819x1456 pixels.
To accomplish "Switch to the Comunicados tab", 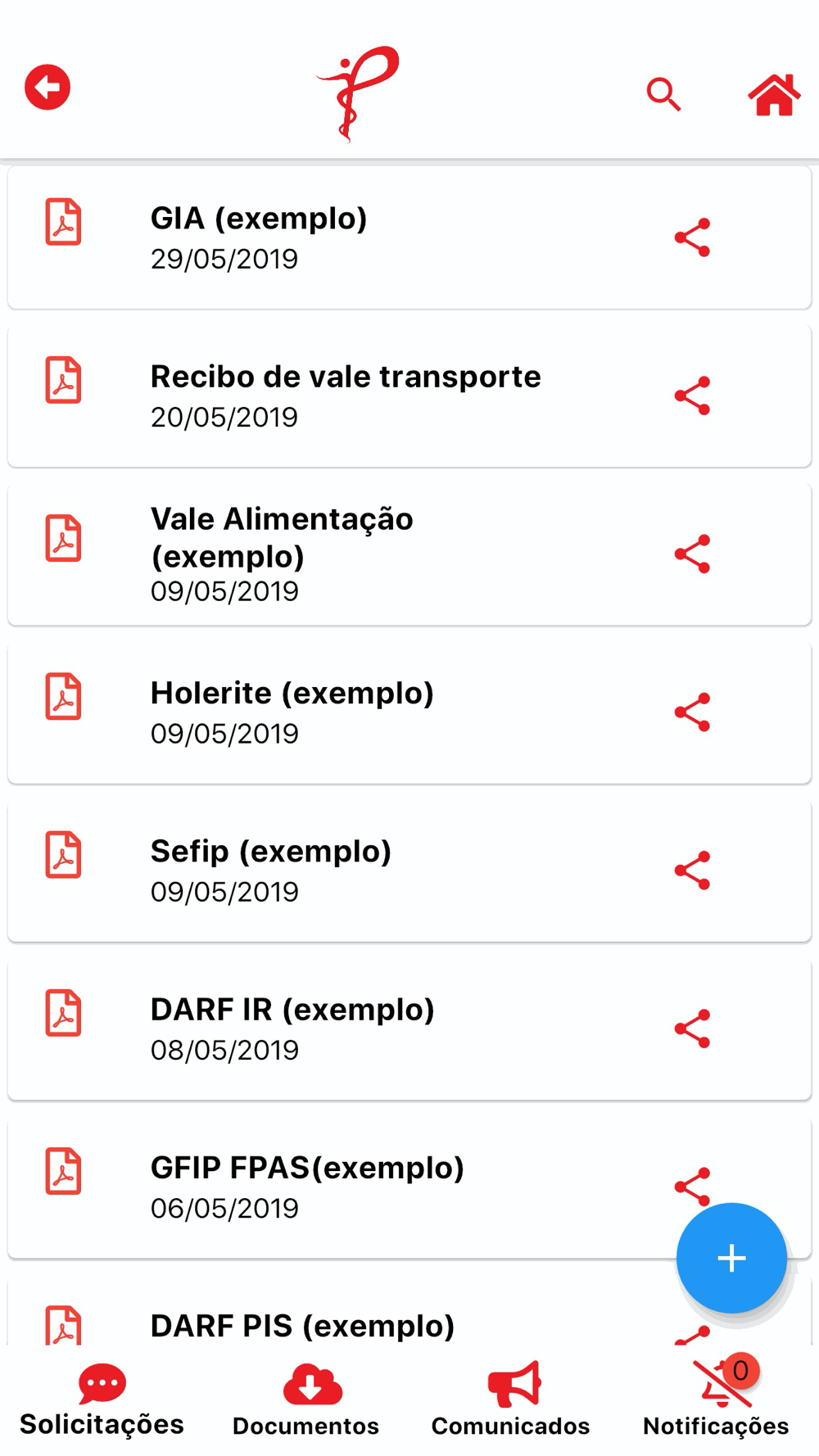I will (511, 1400).
